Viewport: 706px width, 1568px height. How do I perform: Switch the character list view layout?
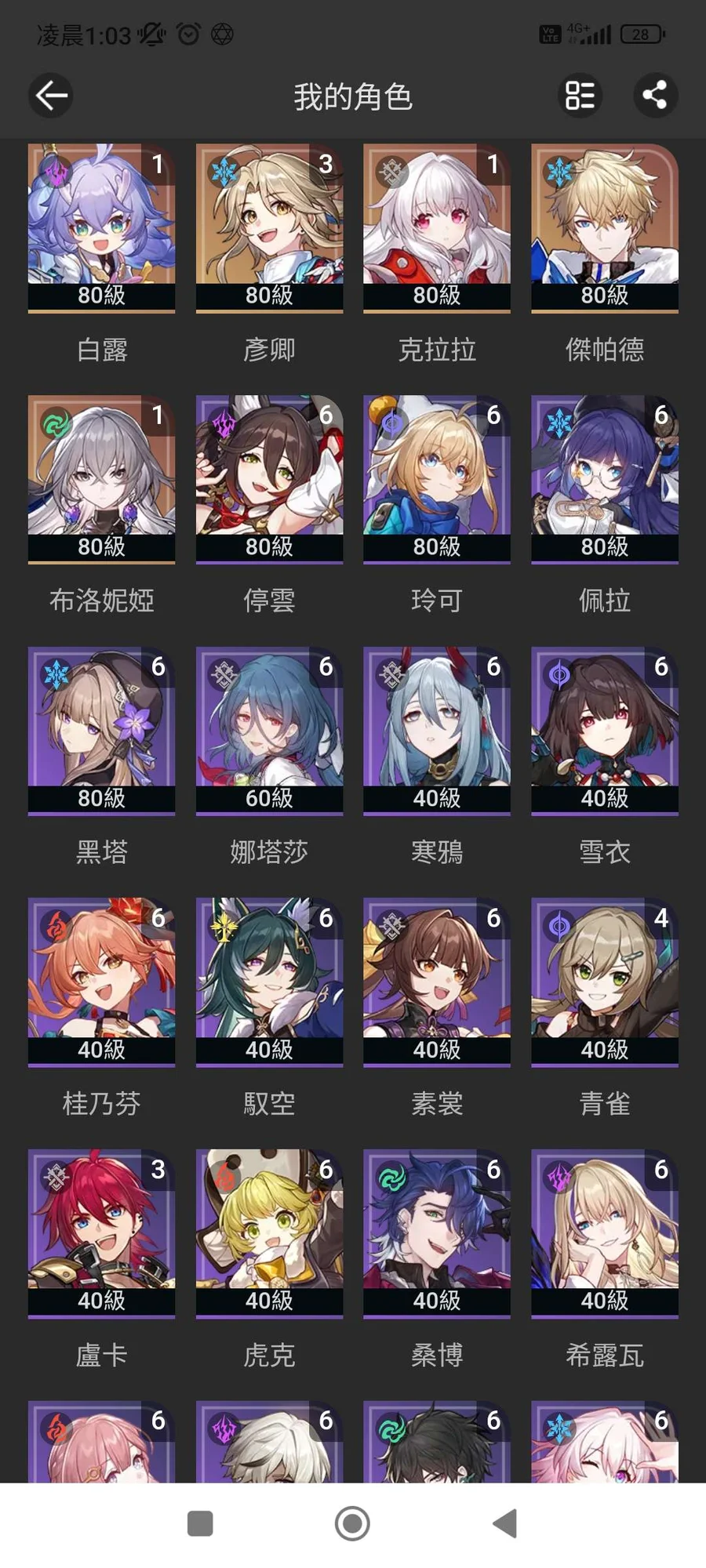click(x=580, y=96)
